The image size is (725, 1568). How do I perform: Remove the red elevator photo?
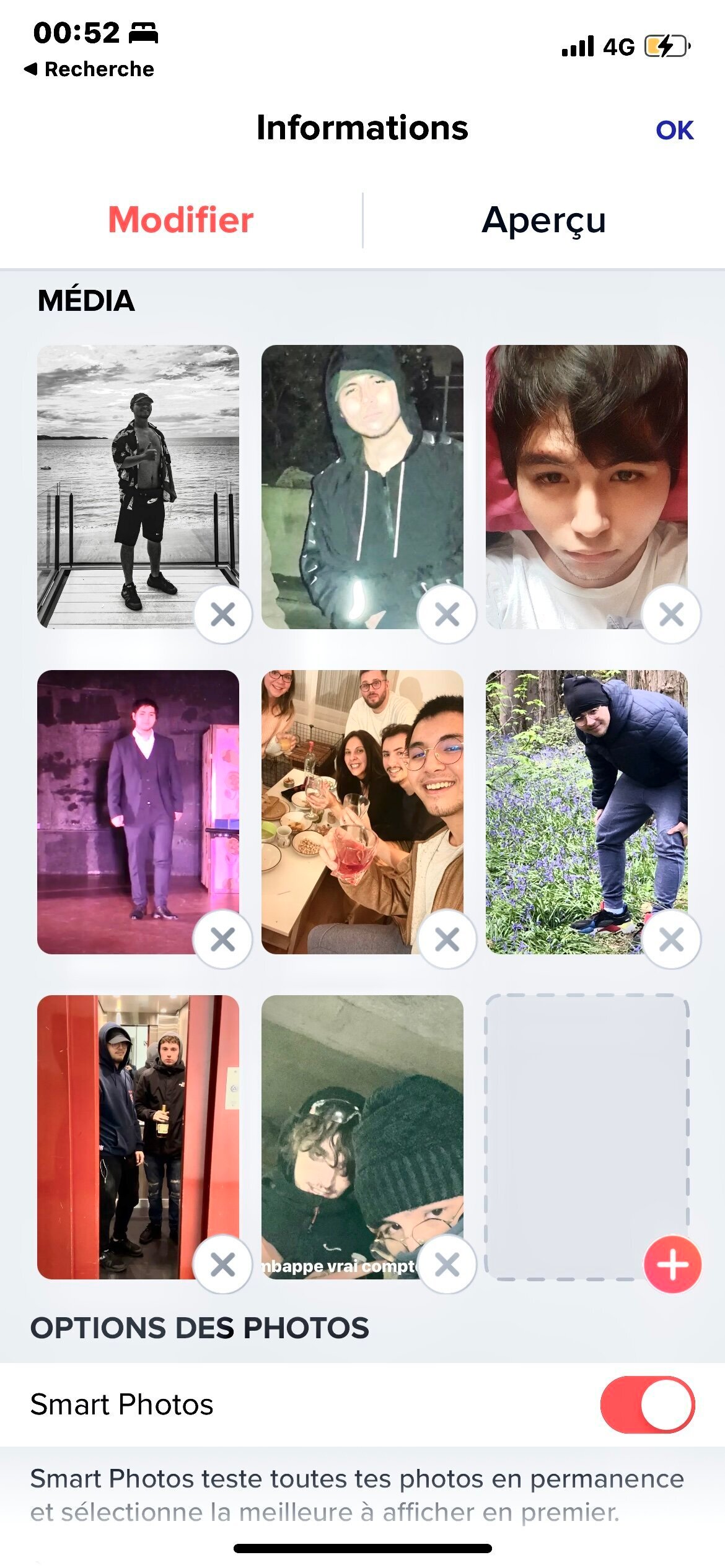tap(223, 1264)
